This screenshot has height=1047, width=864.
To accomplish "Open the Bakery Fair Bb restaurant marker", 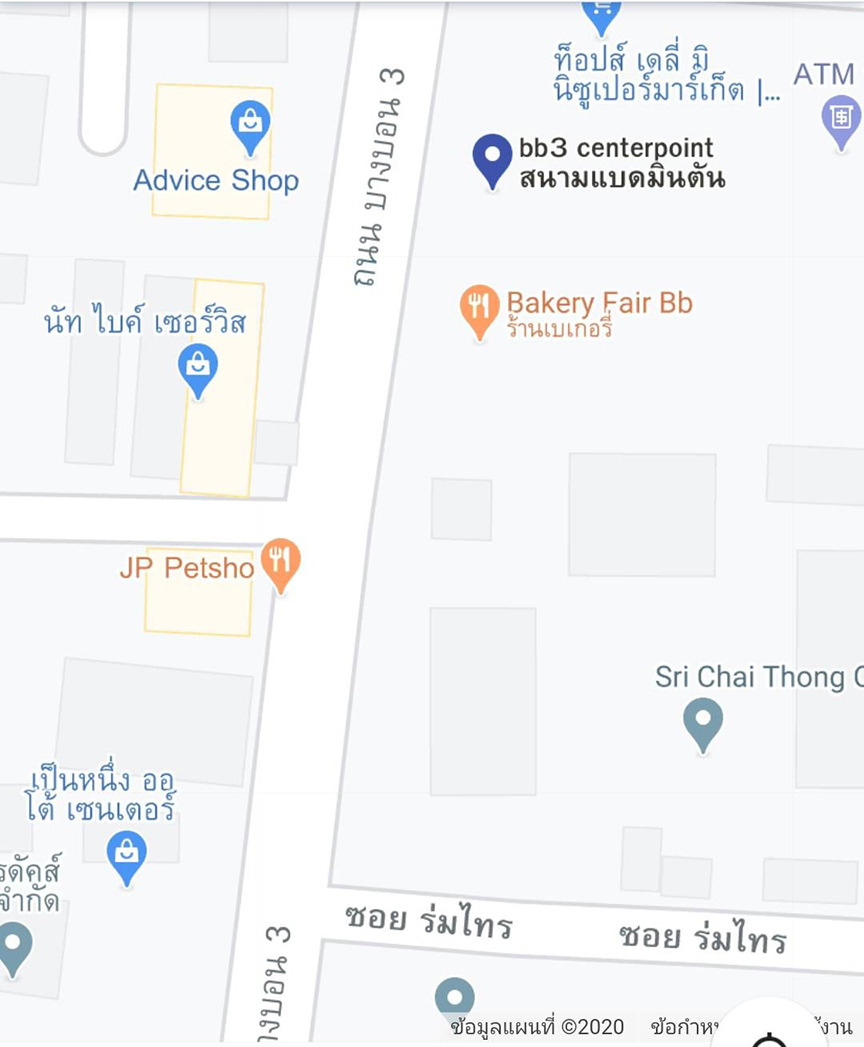I will 480,308.
